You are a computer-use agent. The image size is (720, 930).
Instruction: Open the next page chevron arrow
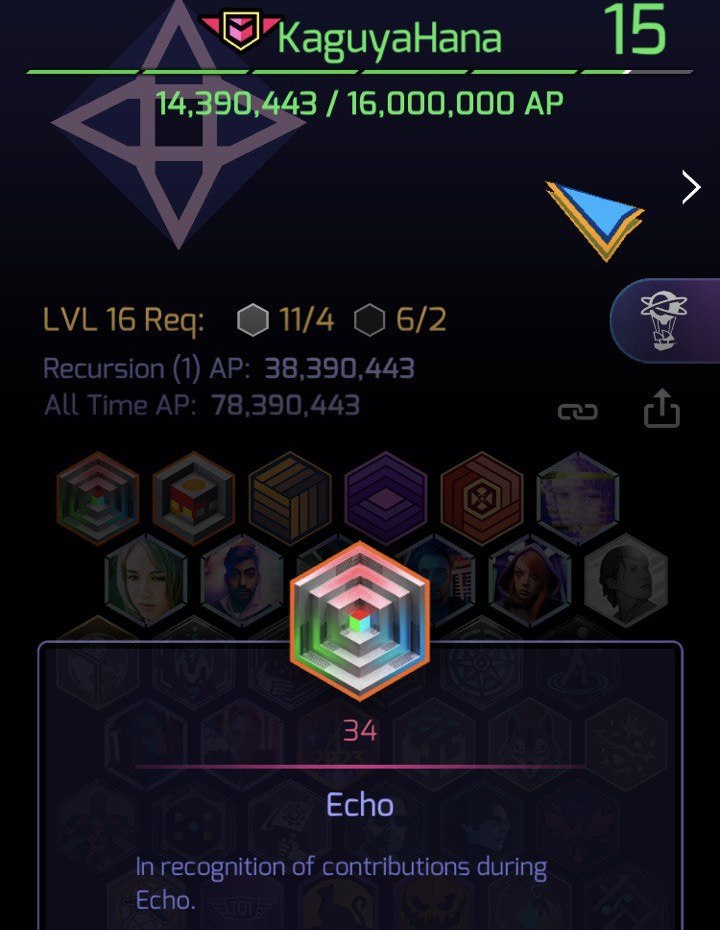coord(690,187)
